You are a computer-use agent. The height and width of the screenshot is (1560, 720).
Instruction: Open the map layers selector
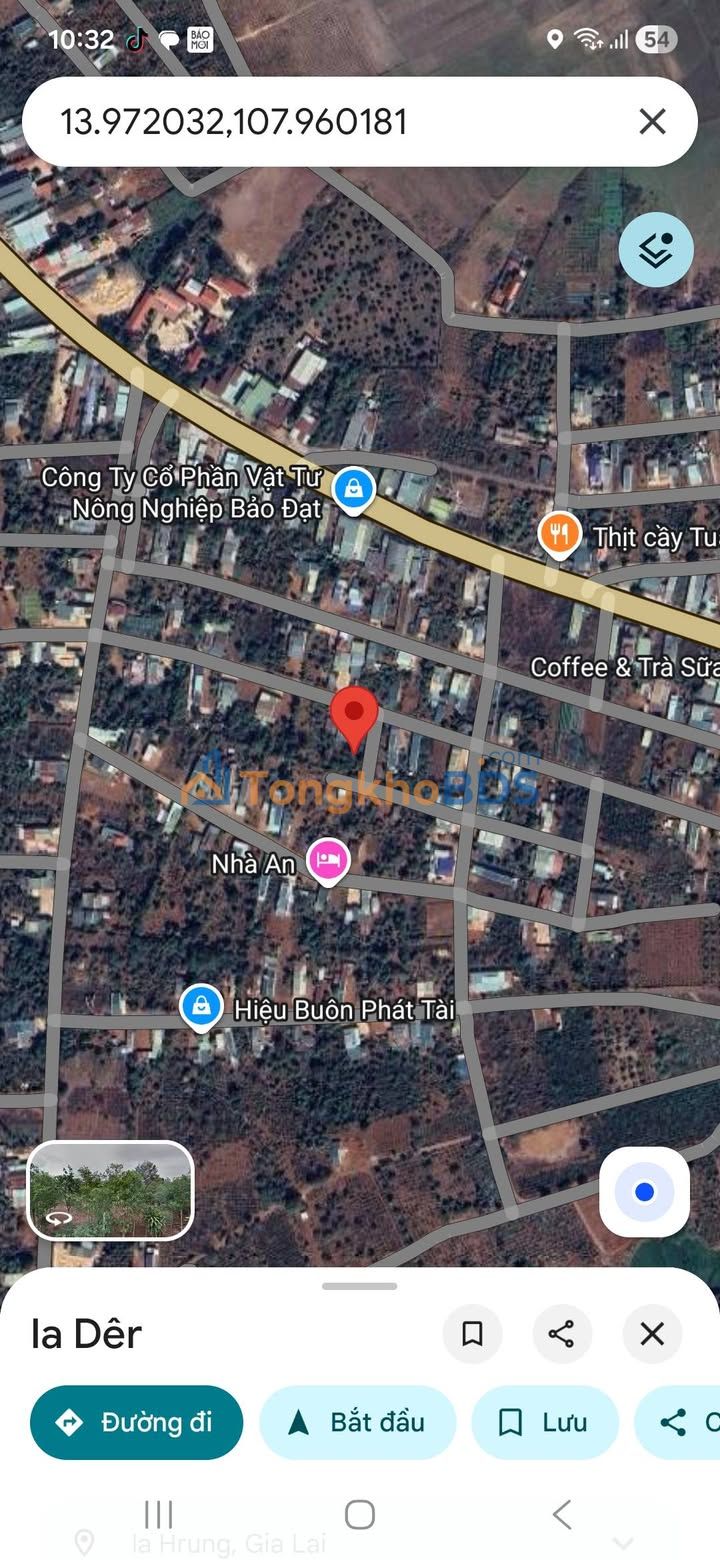(x=656, y=250)
